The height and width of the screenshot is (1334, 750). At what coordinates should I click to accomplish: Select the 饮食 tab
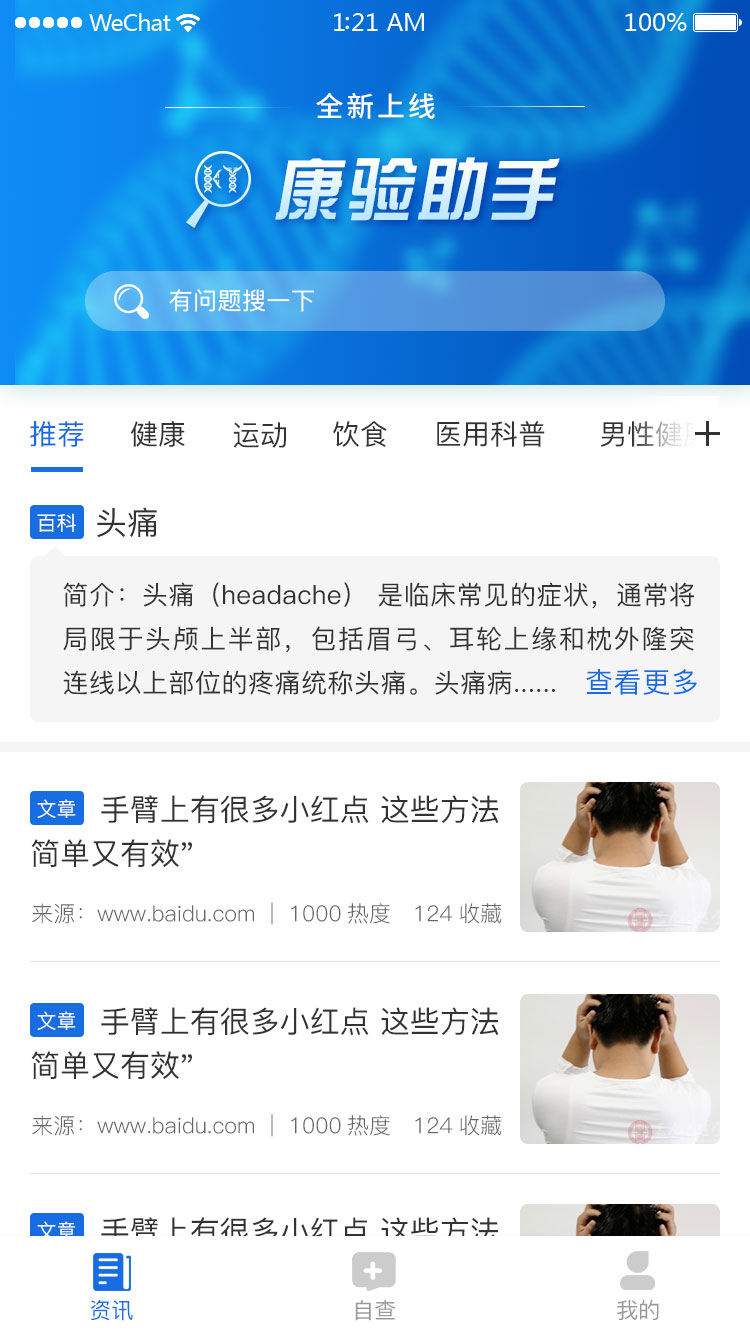360,435
